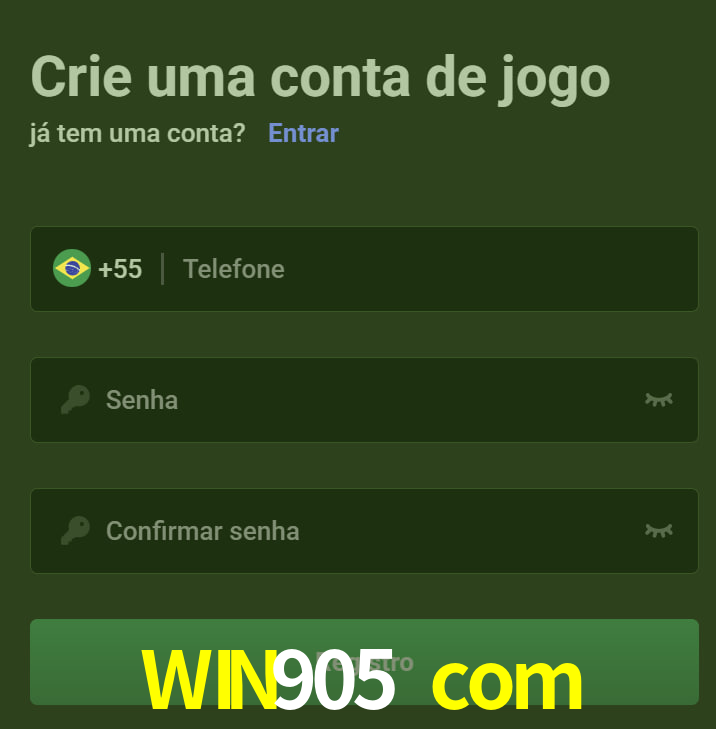Focus the Confirmar senha field

click(360, 531)
